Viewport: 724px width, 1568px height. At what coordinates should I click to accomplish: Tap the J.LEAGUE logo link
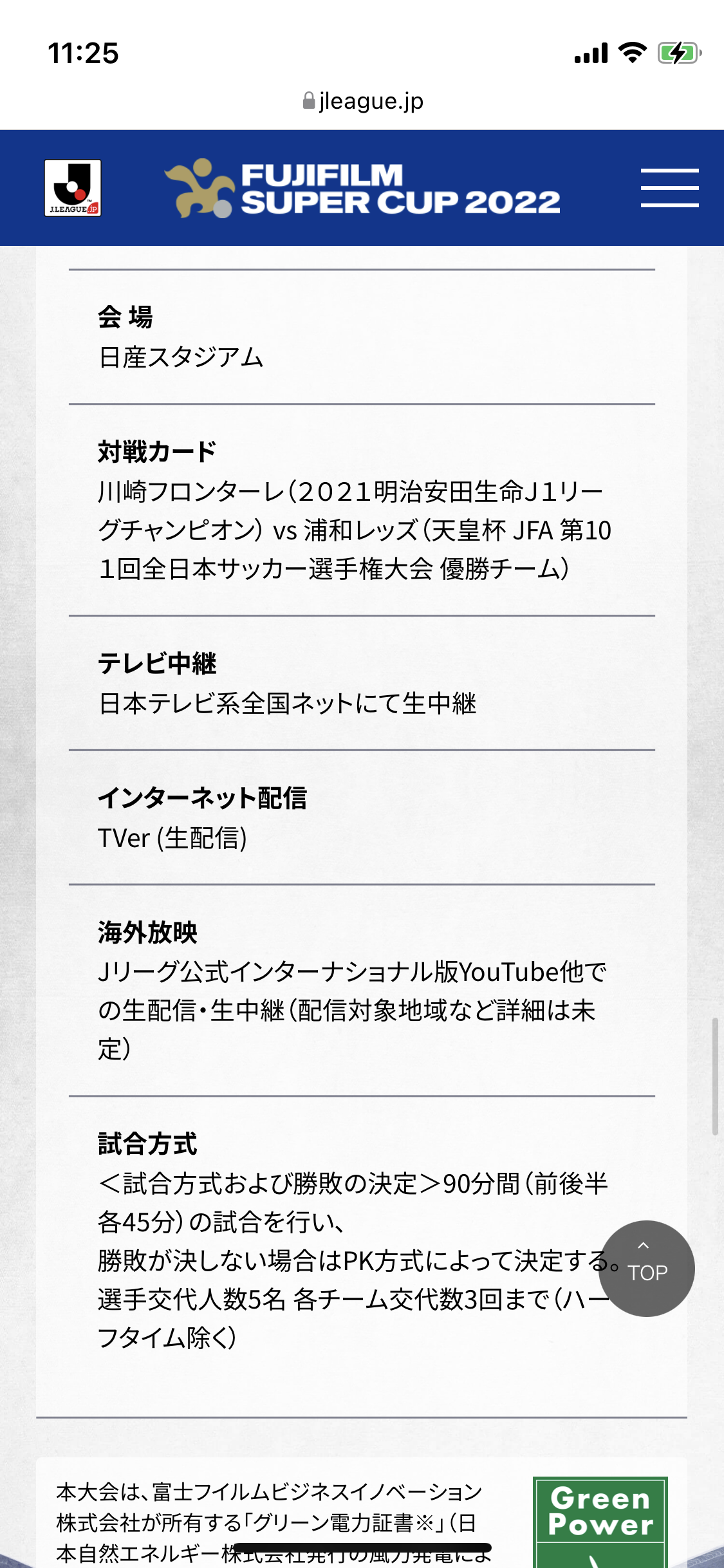coord(73,188)
